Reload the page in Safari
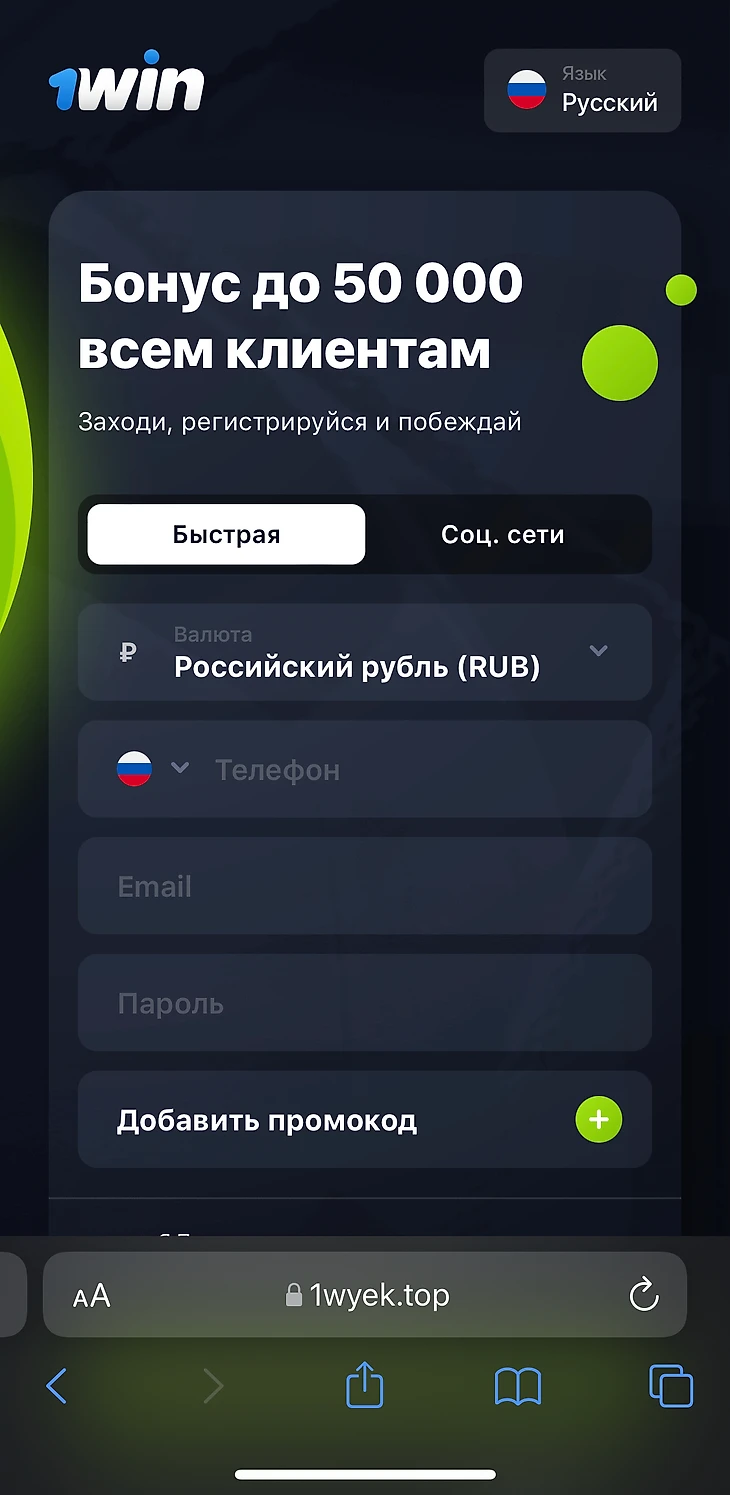The image size is (730, 1495). click(x=644, y=1296)
